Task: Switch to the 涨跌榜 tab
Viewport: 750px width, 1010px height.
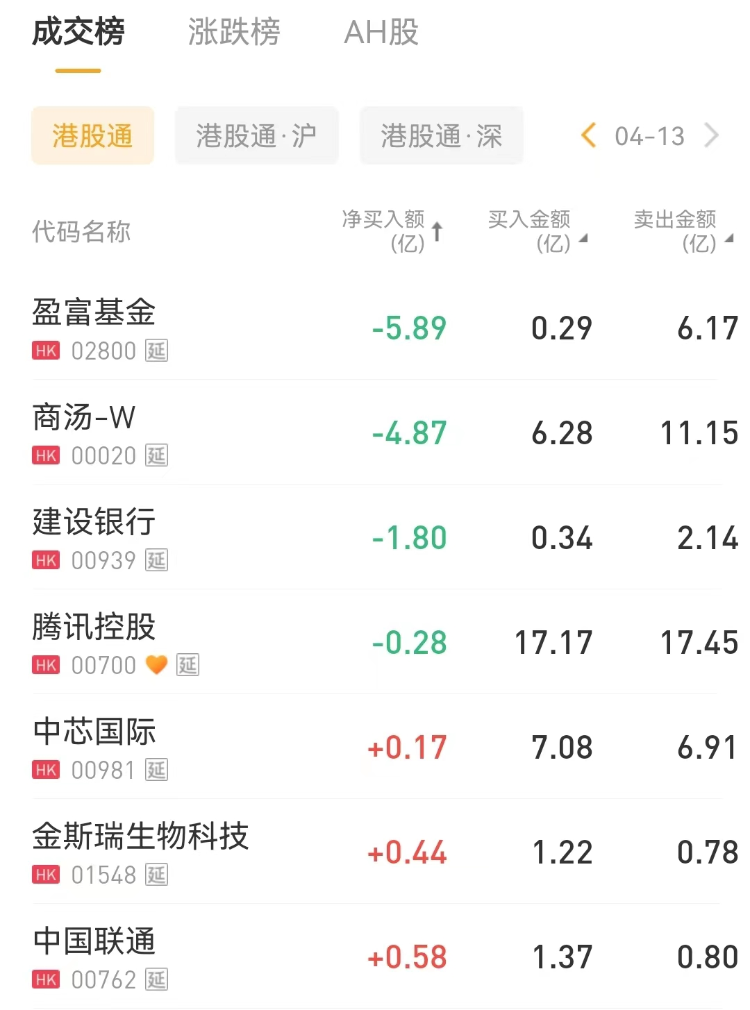Action: click(x=234, y=33)
